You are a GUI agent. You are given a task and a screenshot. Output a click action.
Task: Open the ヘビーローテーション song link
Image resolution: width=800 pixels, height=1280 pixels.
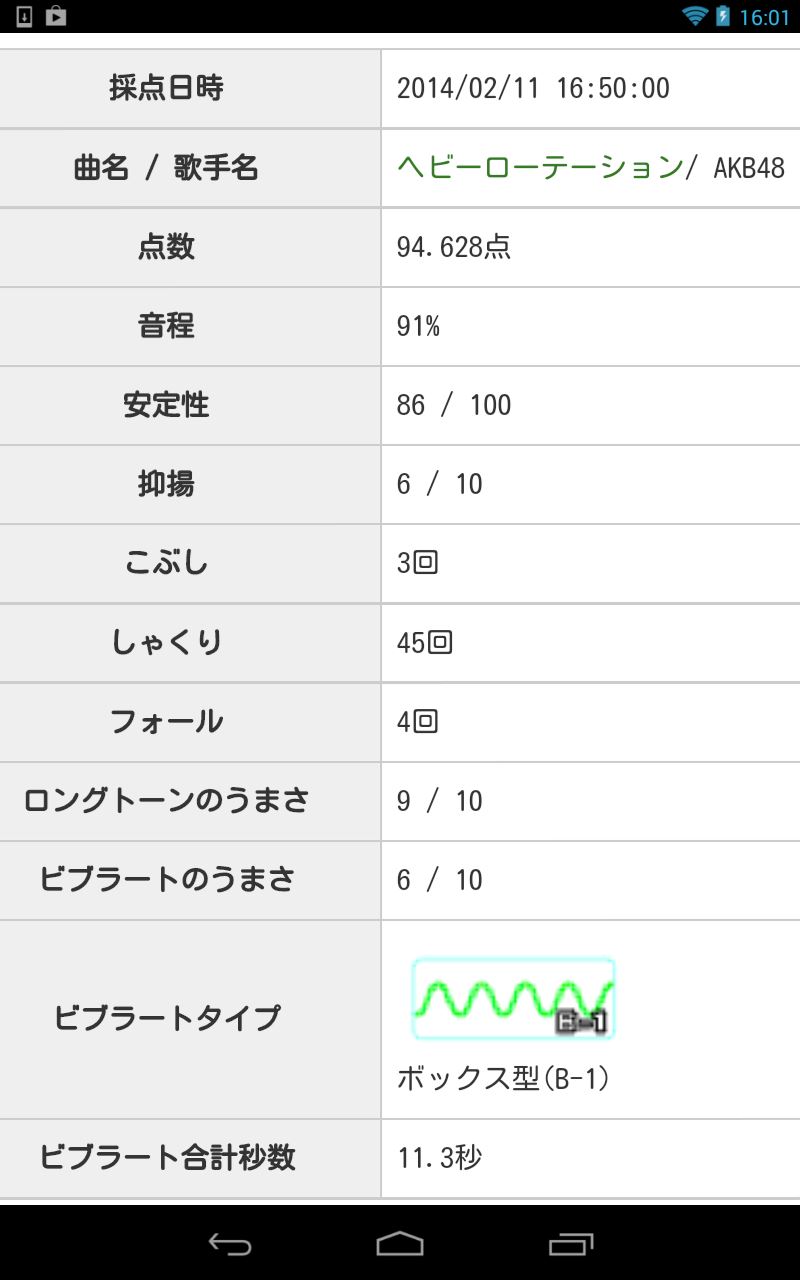[x=540, y=167]
